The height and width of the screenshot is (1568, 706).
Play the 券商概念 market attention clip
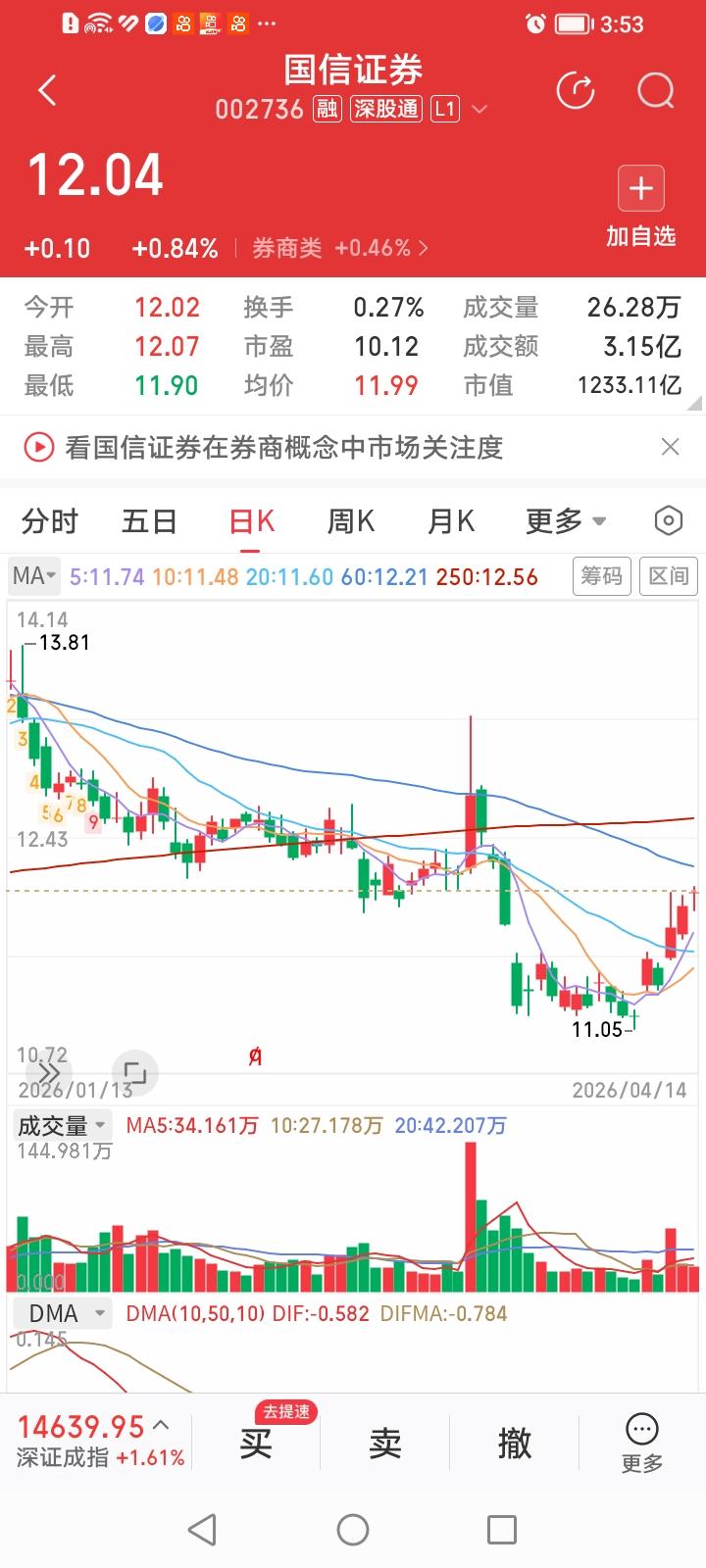point(37,448)
